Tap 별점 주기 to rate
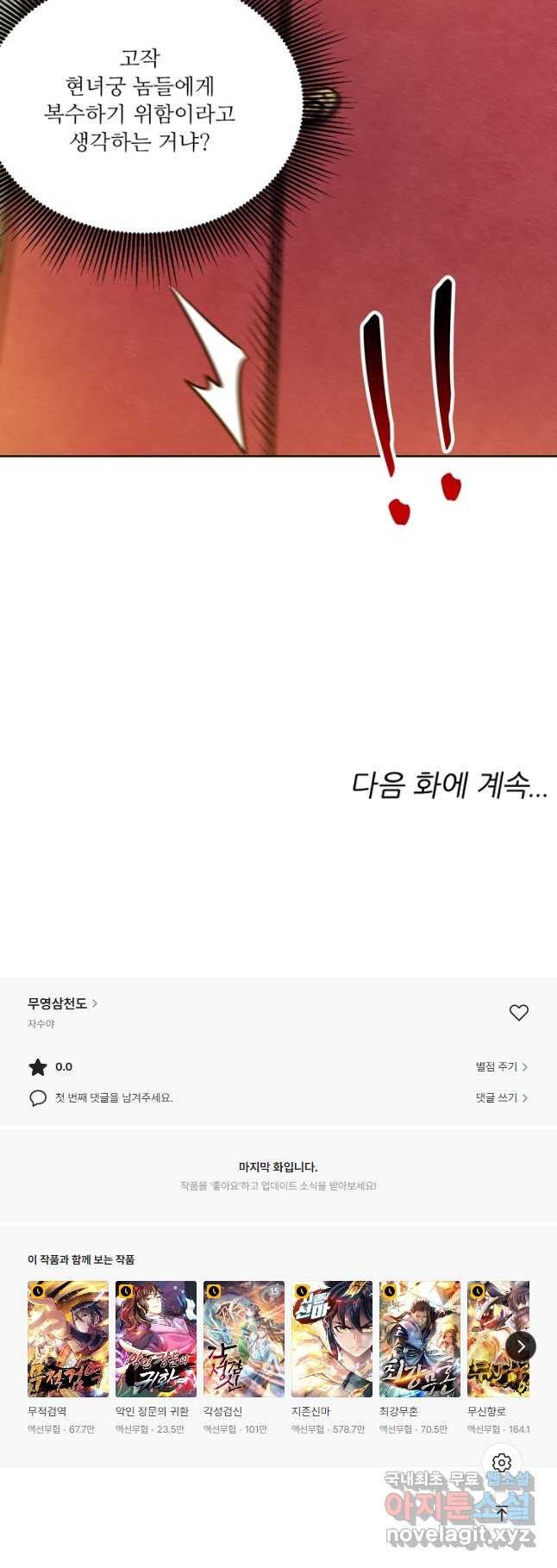Image resolution: width=557 pixels, height=1568 pixels. [x=501, y=1066]
